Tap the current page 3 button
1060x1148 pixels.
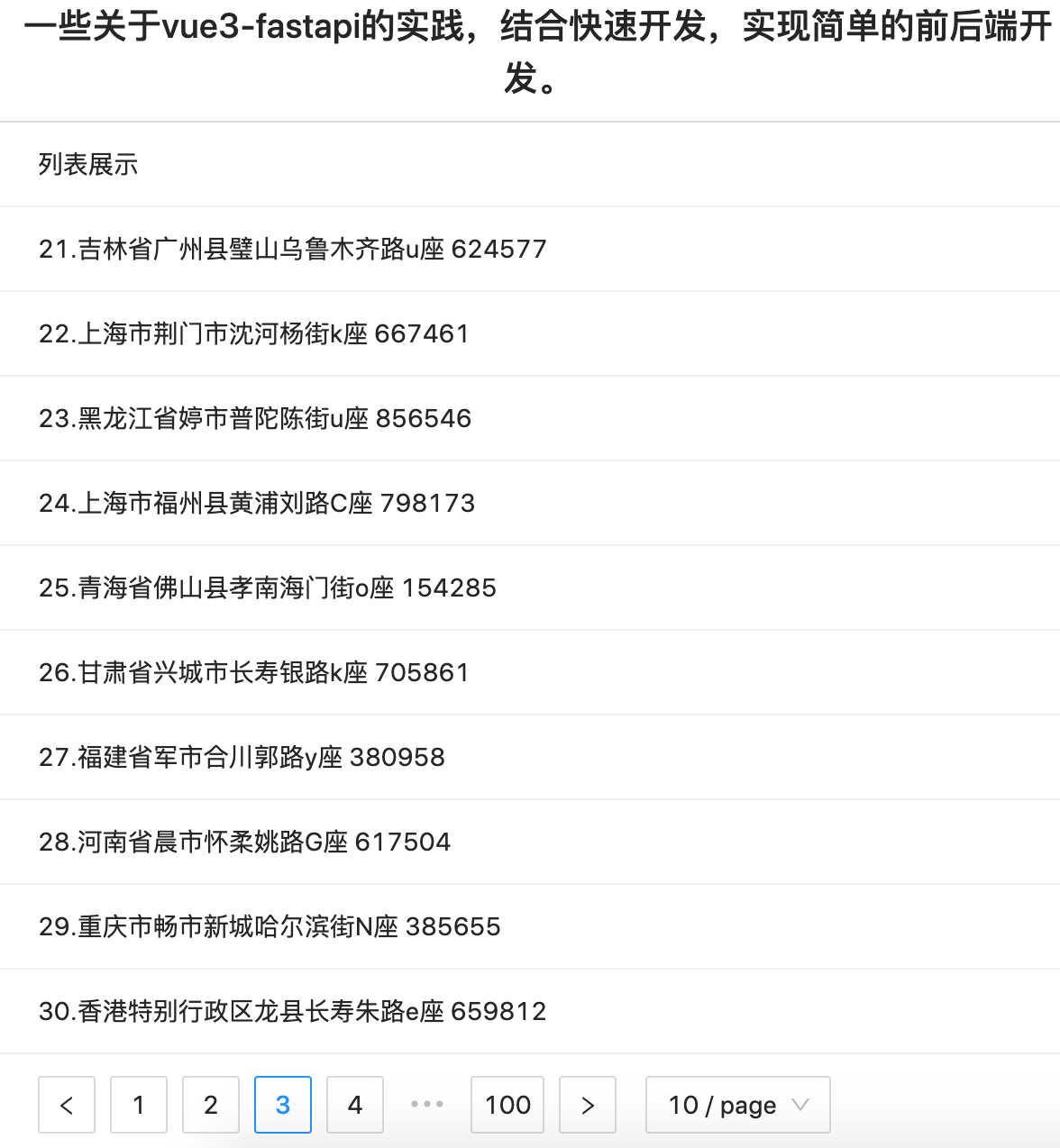point(283,1105)
